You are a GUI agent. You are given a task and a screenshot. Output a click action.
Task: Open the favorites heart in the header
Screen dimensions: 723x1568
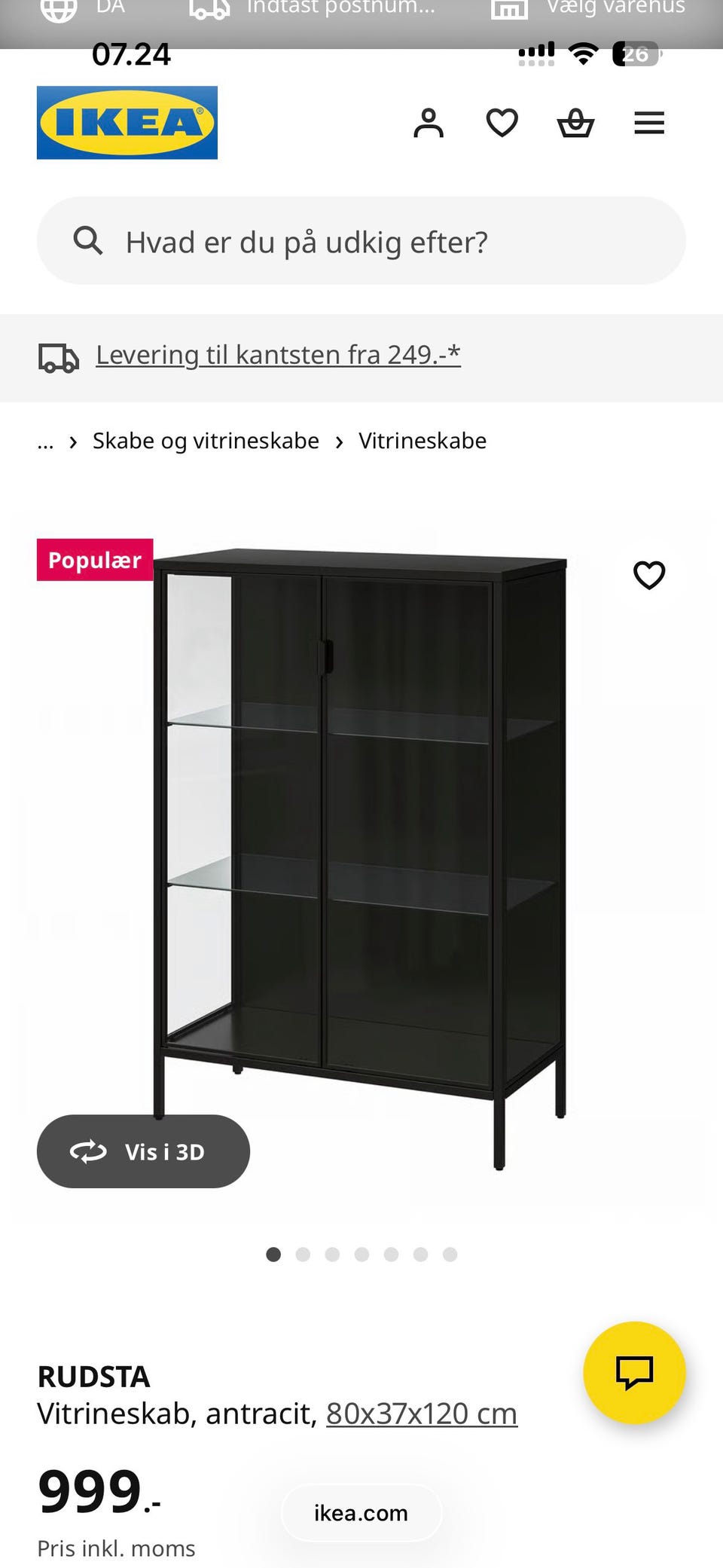tap(502, 123)
